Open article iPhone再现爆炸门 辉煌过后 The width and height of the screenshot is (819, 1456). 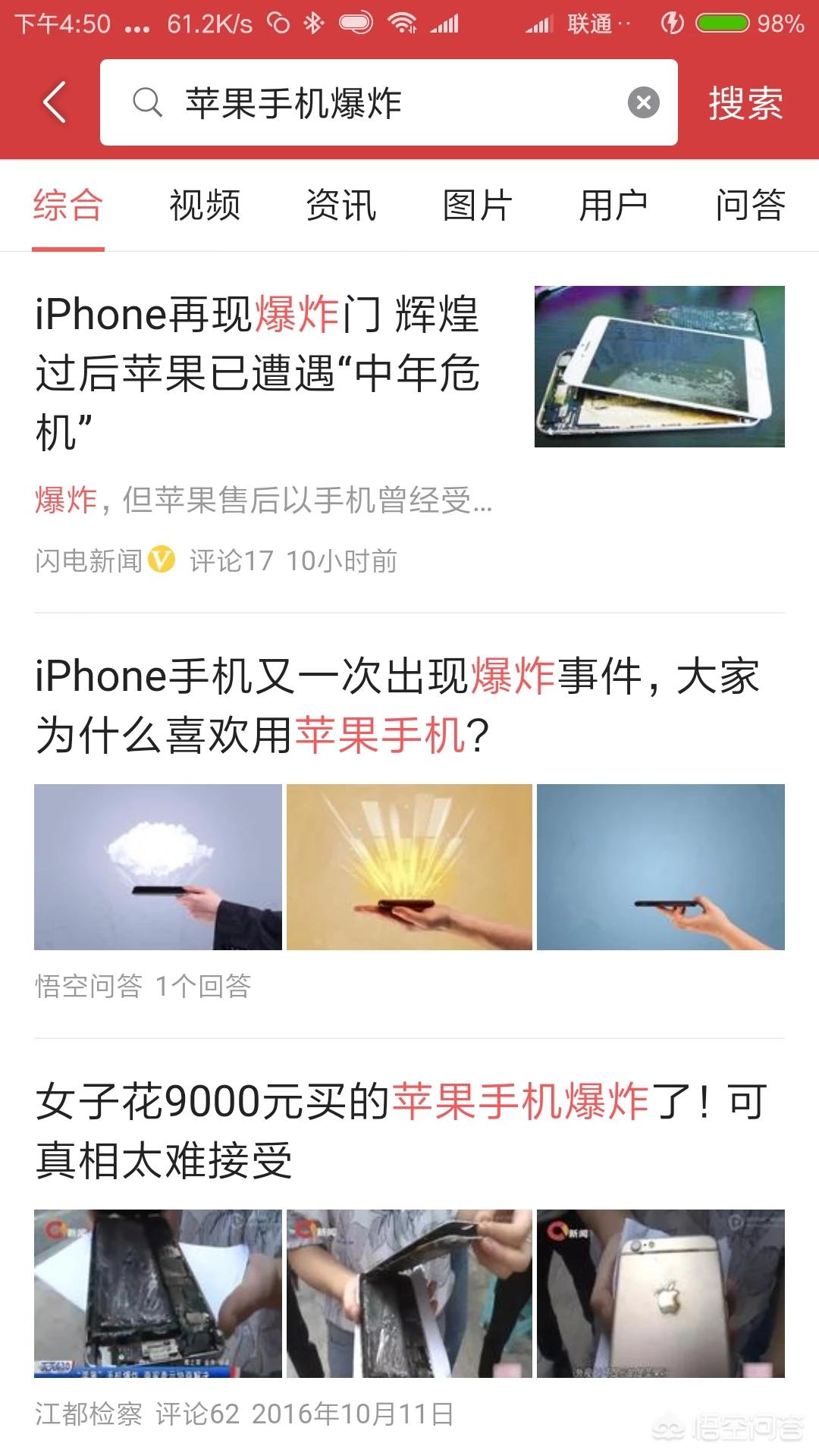point(258,373)
